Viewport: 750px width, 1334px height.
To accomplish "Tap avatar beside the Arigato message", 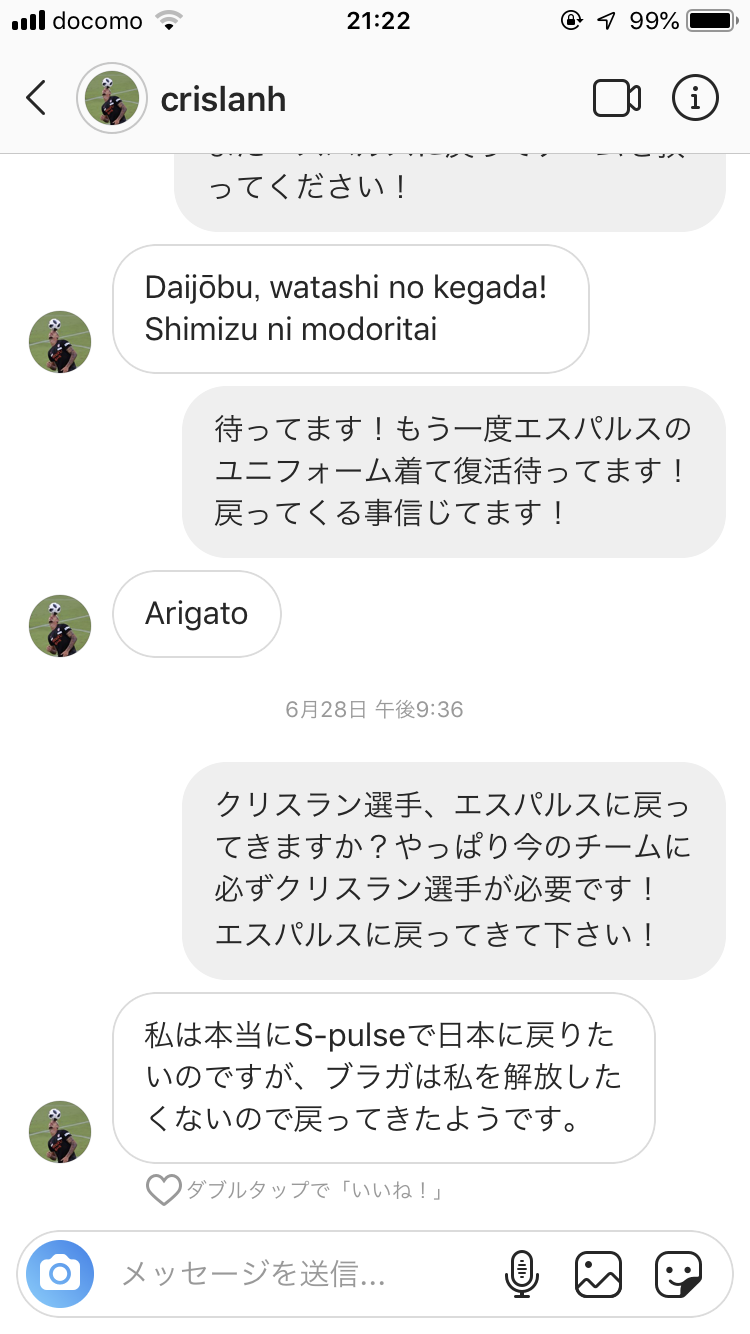I will (60, 626).
